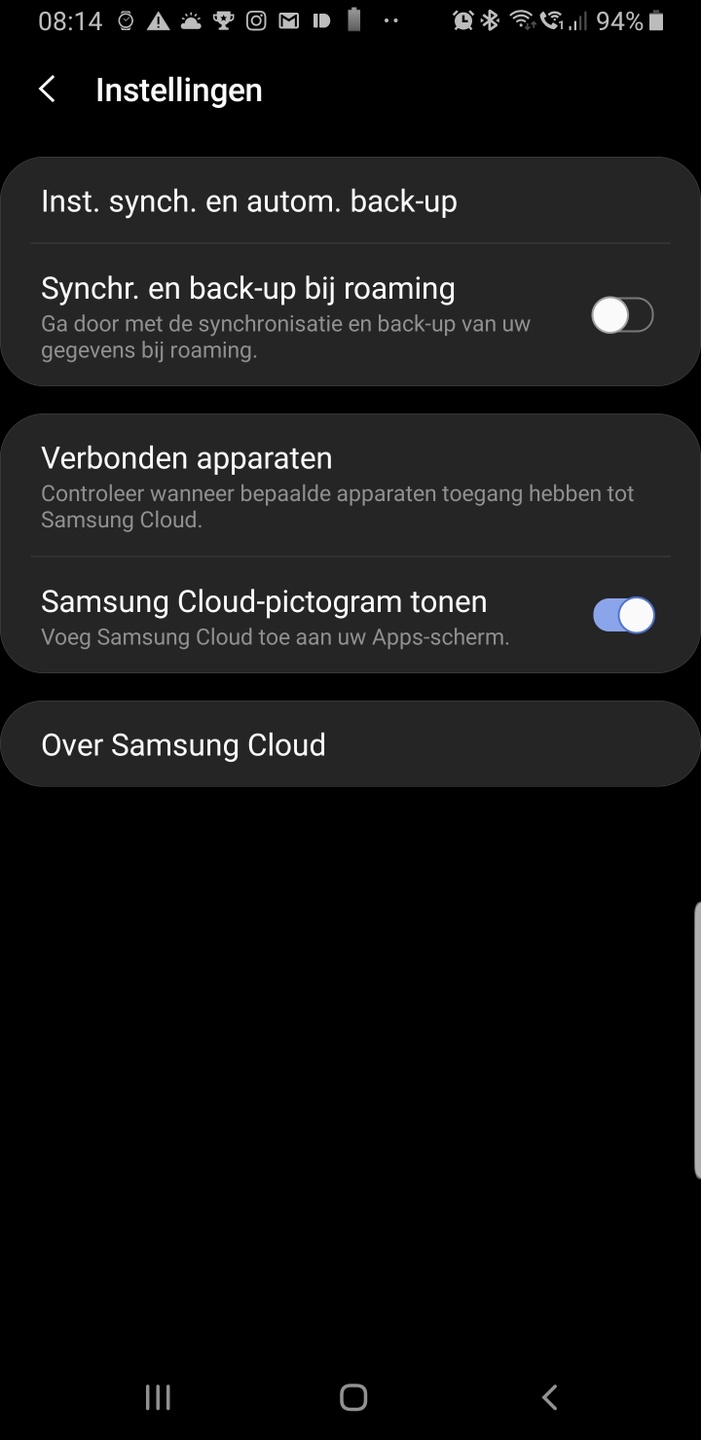Go back from Instellingen screen
Screen dimensions: 701x1440
click(47, 89)
